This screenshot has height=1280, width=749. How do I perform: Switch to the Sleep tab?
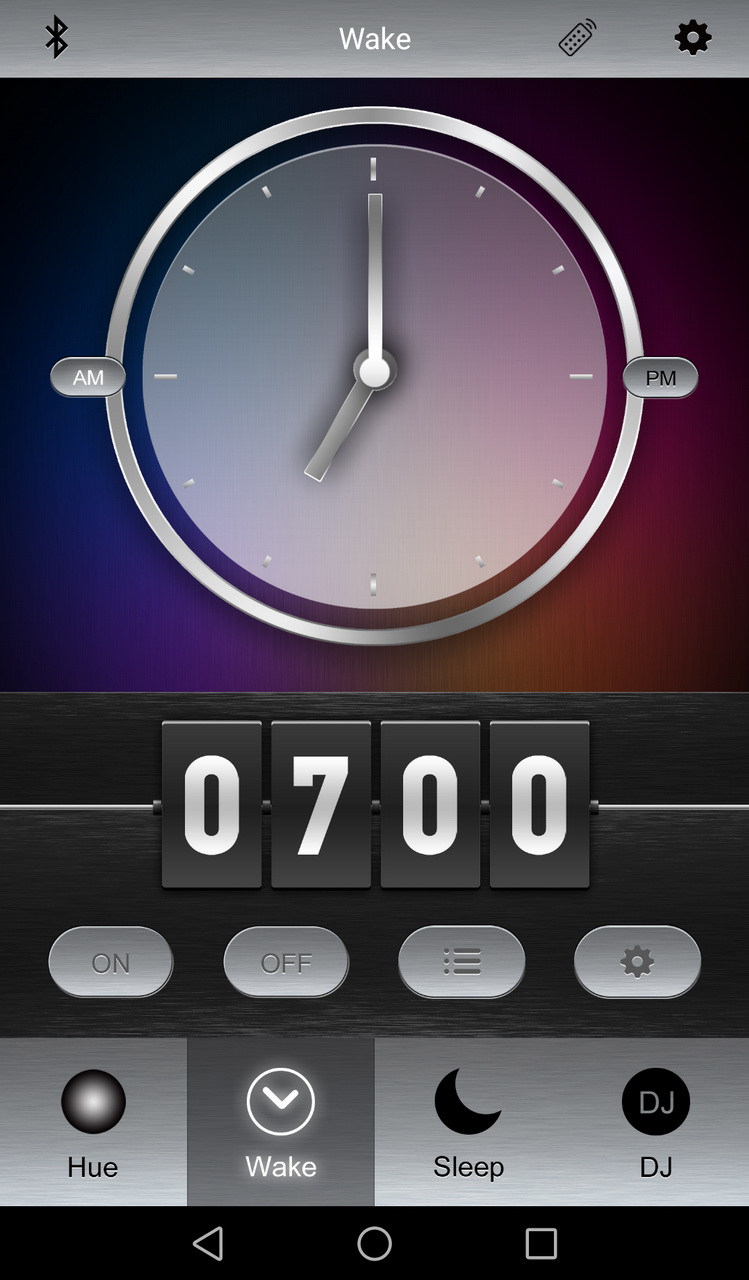point(468,1122)
